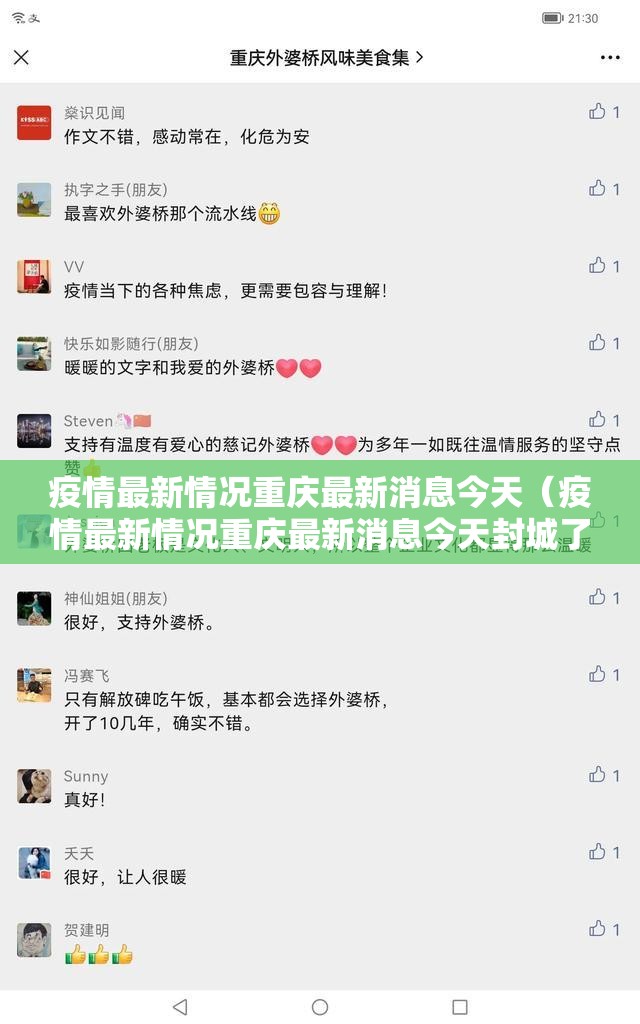
Task: Like 执字之手's comment about 流水线
Action: [598, 188]
